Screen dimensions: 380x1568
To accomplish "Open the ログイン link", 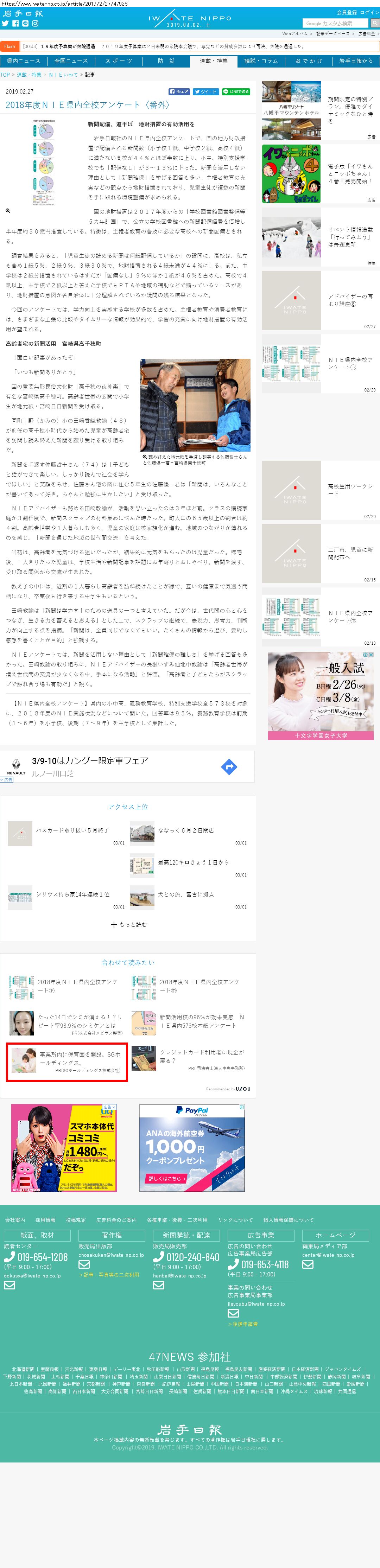I will pyautogui.click(x=369, y=12).
